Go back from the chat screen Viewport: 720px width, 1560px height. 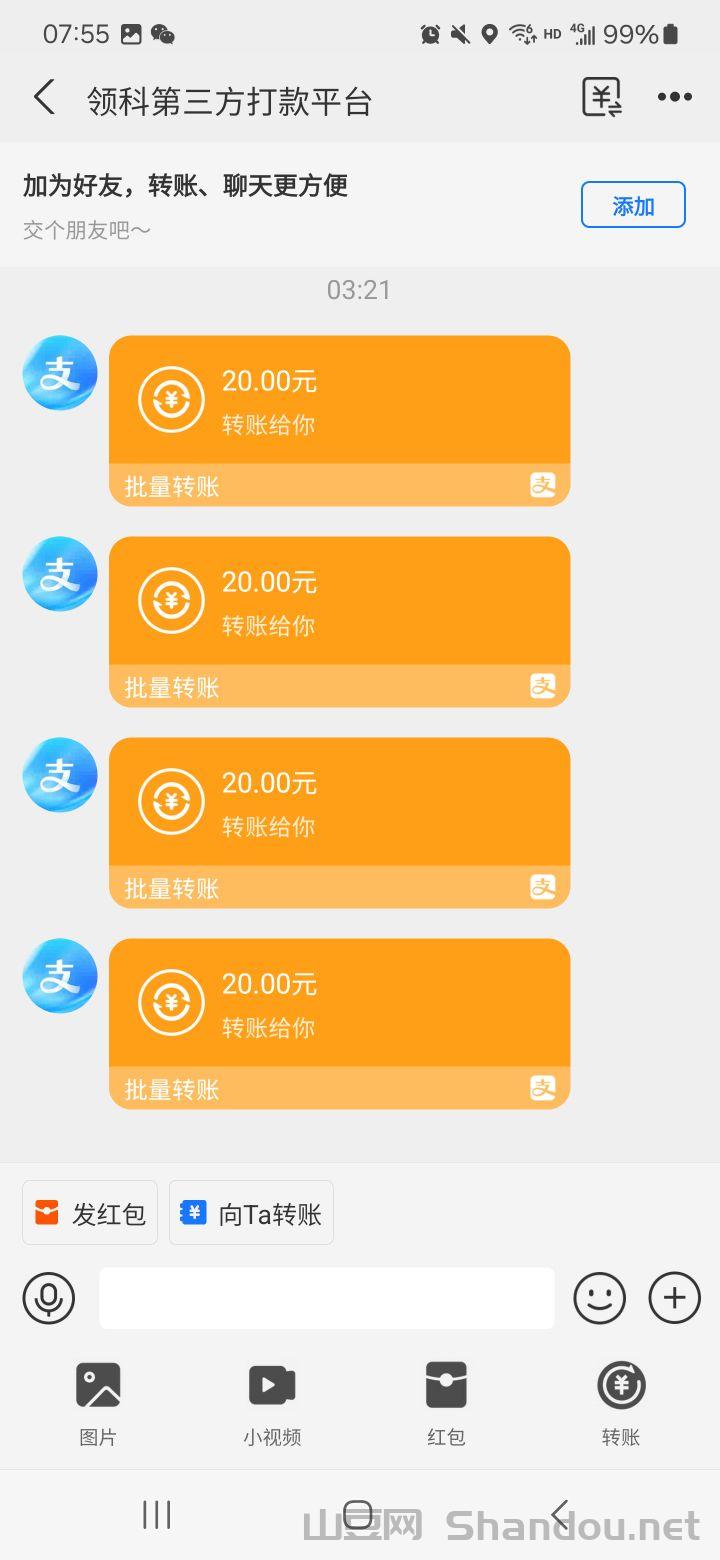point(44,98)
